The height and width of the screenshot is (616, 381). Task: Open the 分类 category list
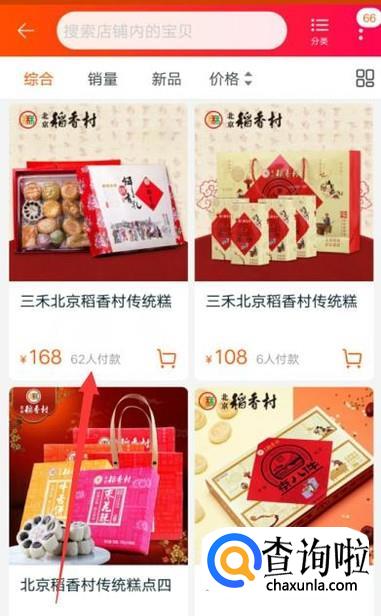pyautogui.click(x=320, y=31)
